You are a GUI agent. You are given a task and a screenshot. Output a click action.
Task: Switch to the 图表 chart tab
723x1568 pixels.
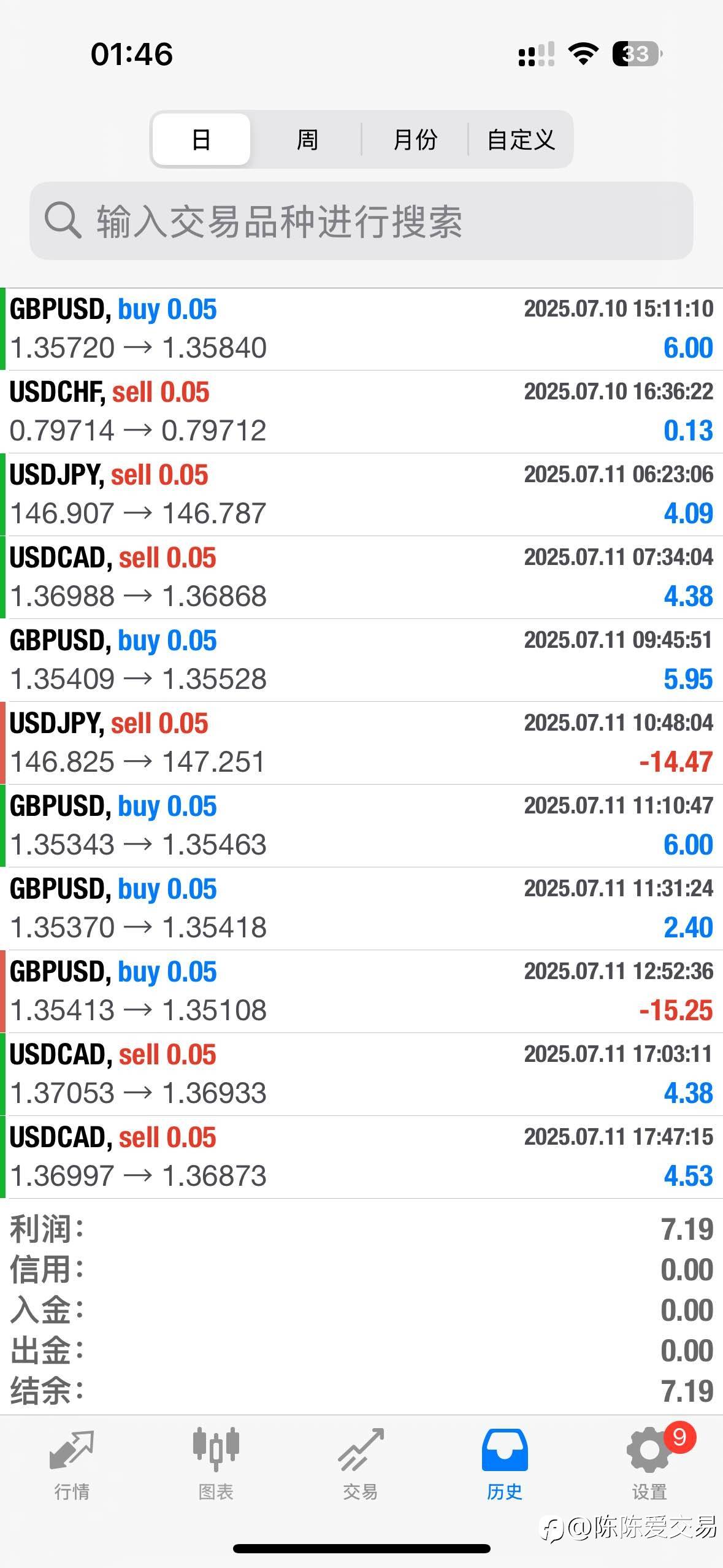(216, 1465)
